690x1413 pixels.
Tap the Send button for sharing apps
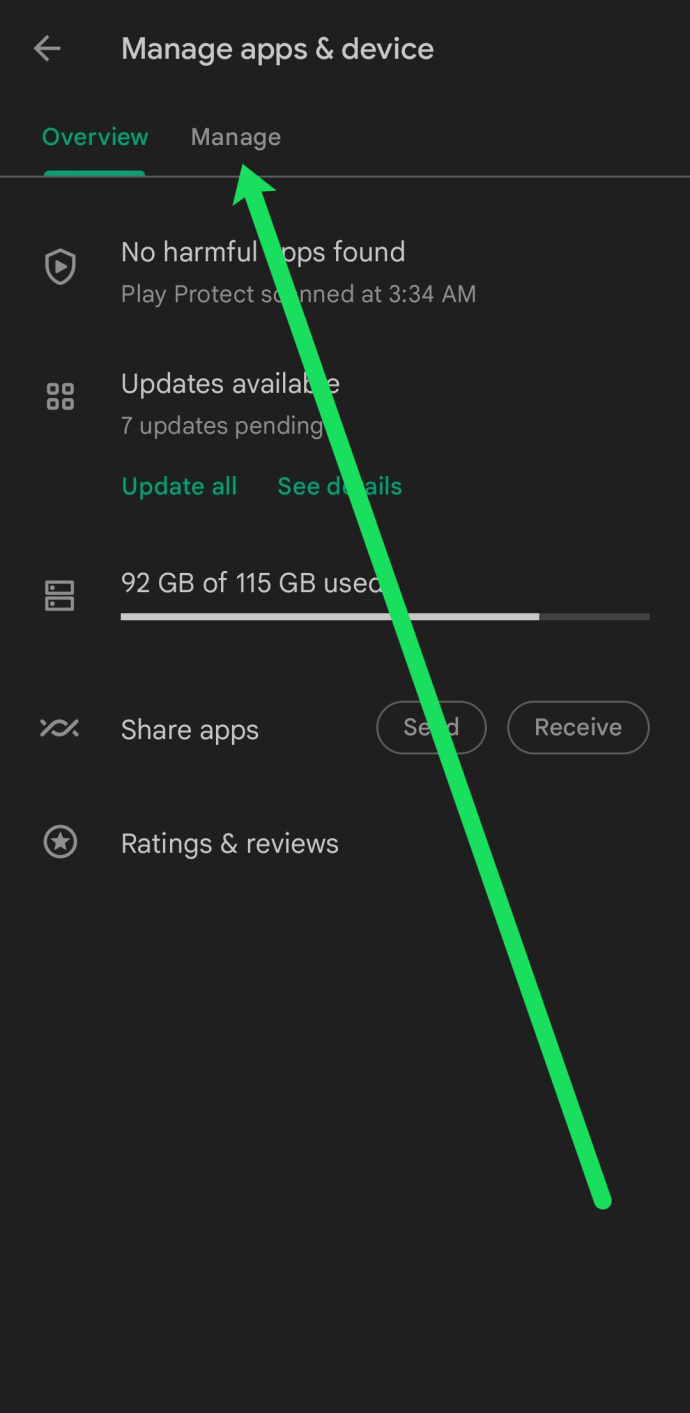pyautogui.click(x=431, y=727)
